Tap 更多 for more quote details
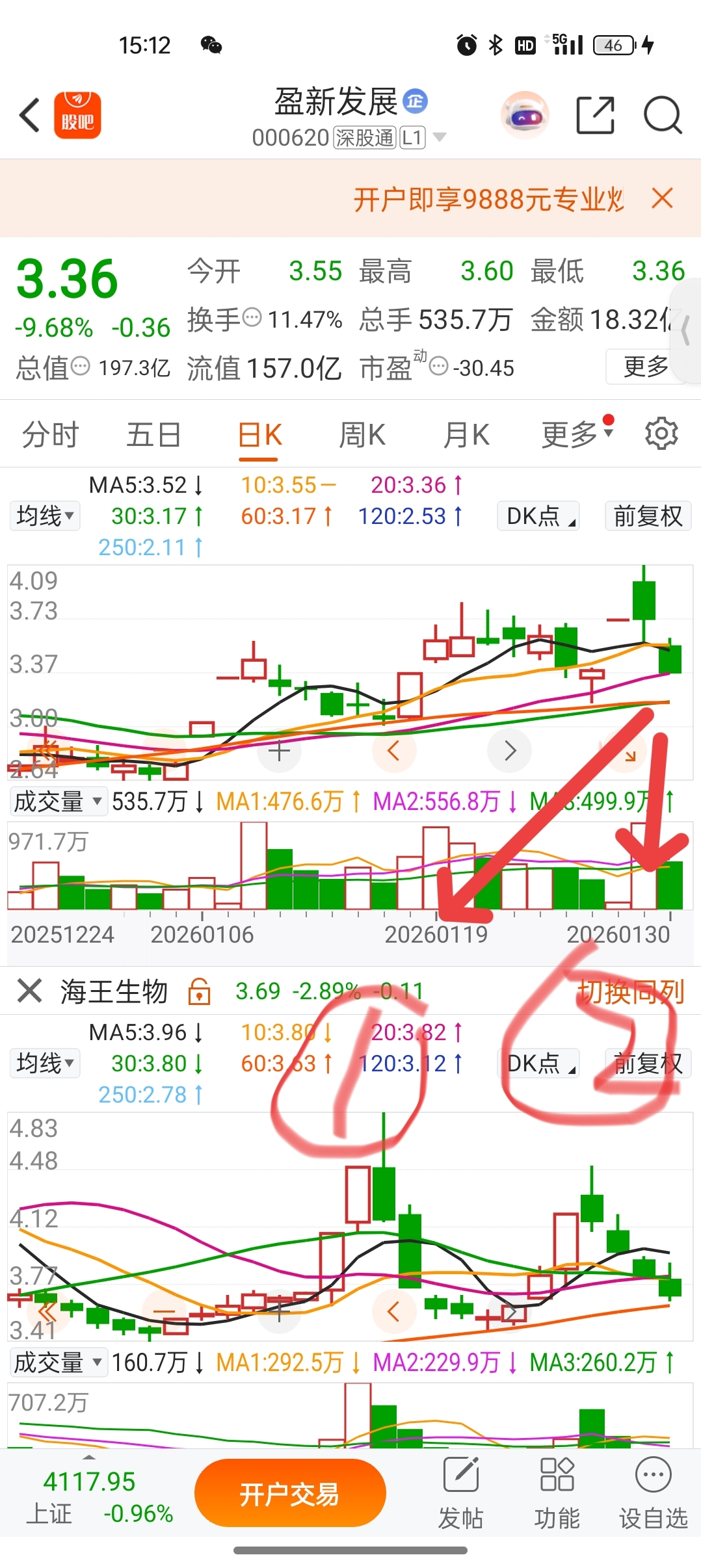This screenshot has height=1568, width=701. click(645, 367)
